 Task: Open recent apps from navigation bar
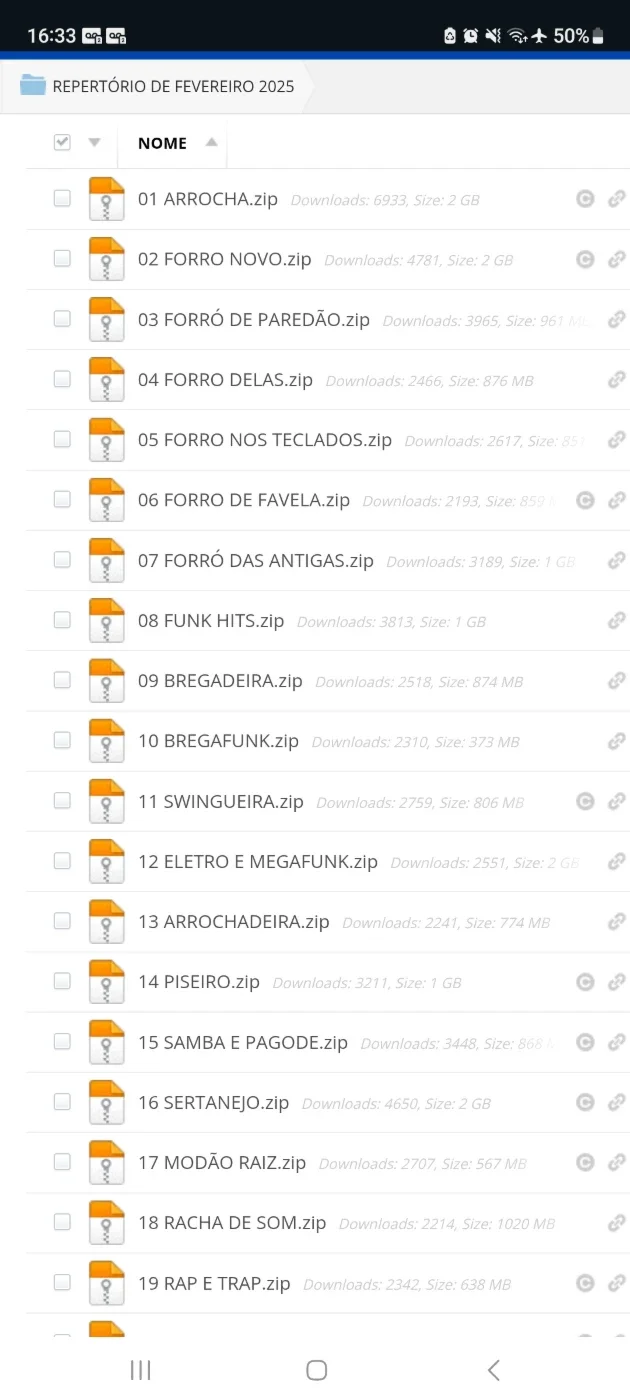pos(140,1369)
